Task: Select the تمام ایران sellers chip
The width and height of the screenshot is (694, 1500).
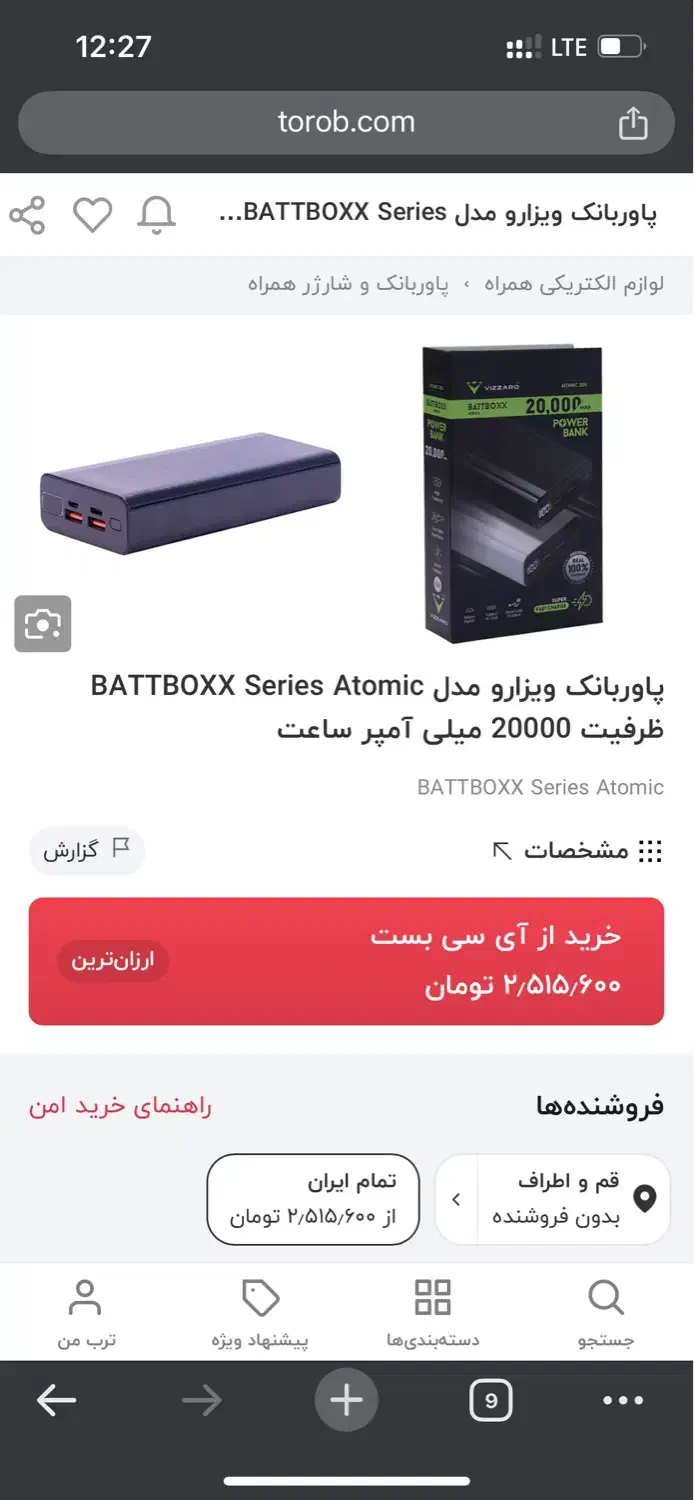Action: [x=313, y=1199]
